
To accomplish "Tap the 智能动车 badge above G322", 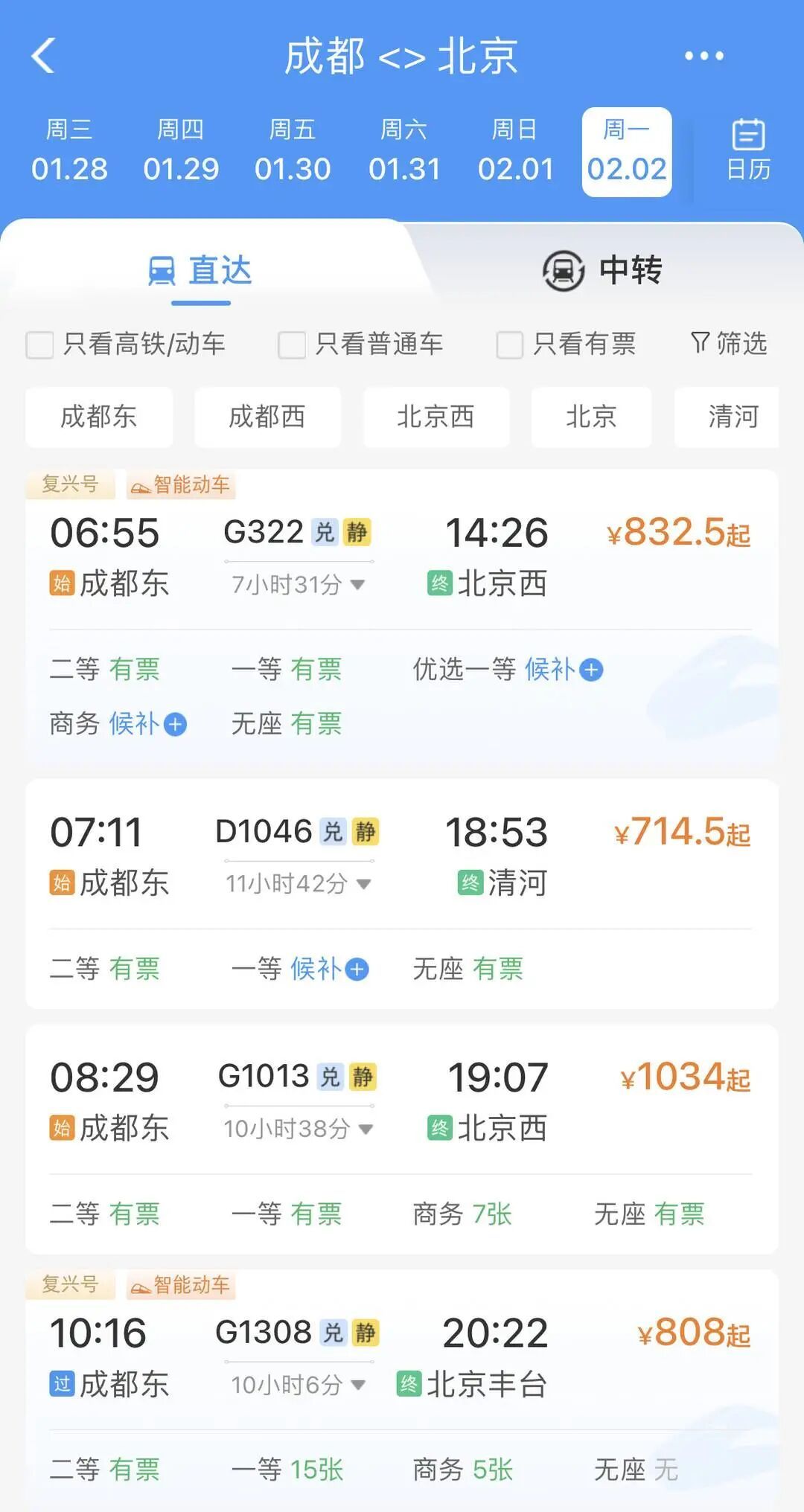I will [x=181, y=485].
